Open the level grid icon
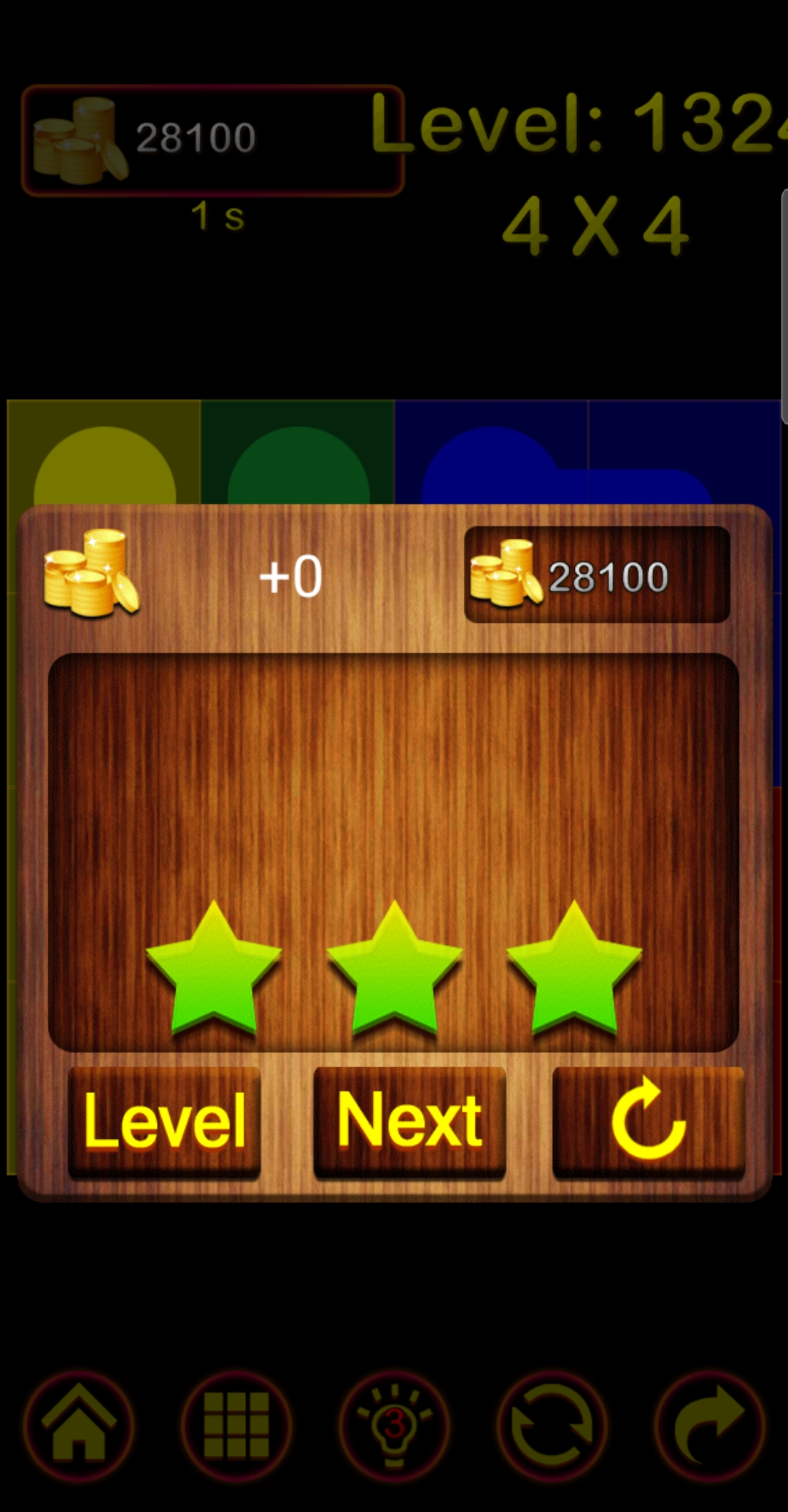Viewport: 788px width, 1512px height. pyautogui.click(x=236, y=1424)
